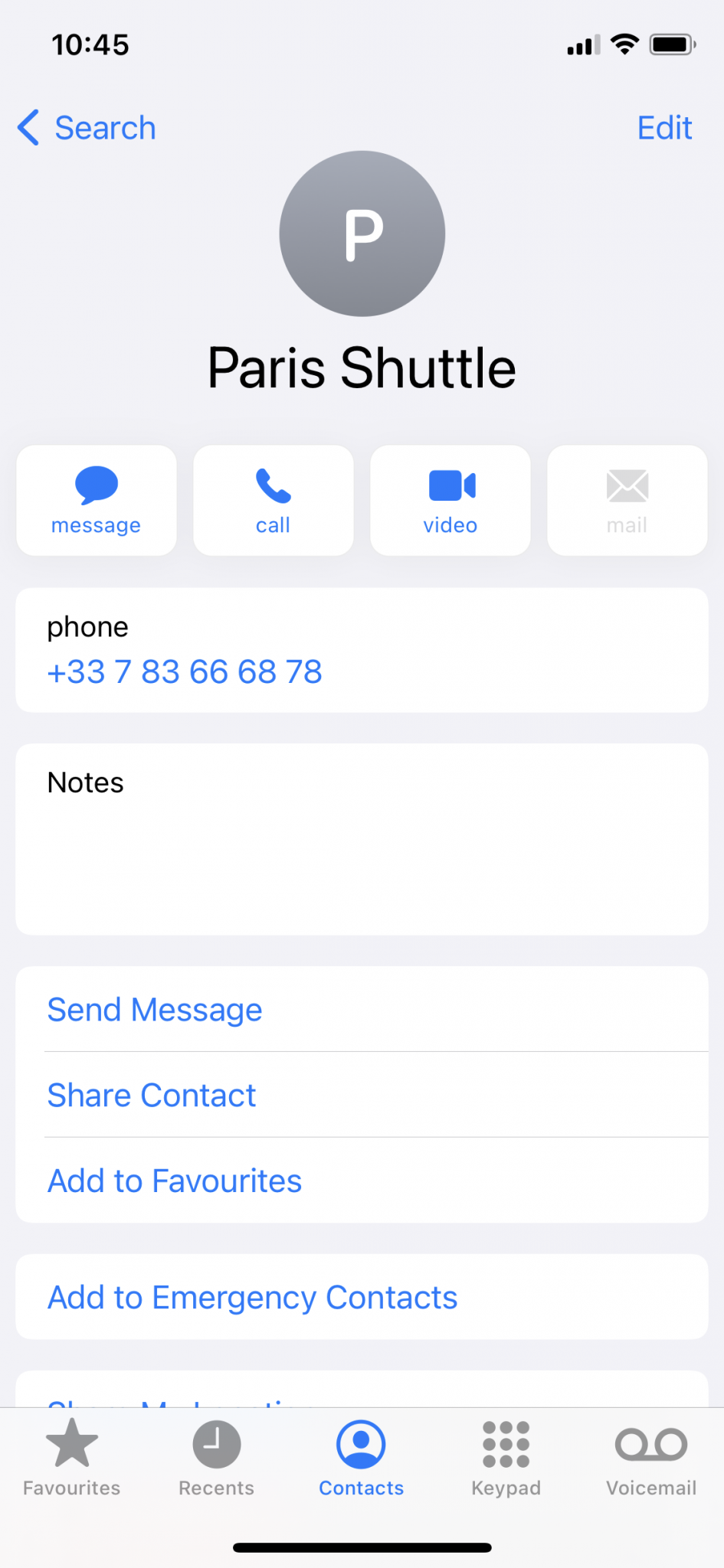724x1568 pixels.
Task: Edit the Paris Shuttle contact
Action: point(664,128)
